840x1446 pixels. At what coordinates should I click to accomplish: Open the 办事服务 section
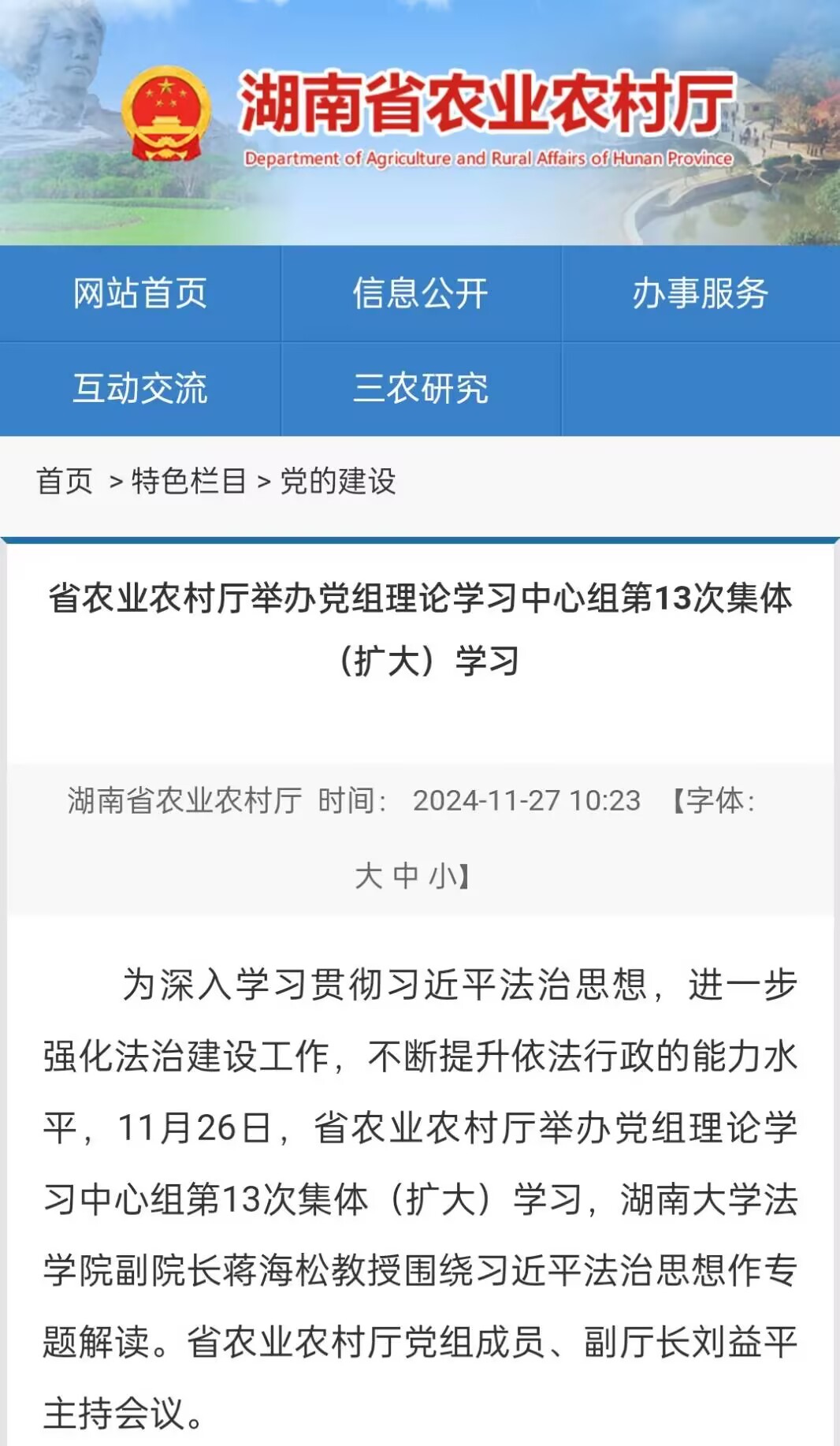(x=700, y=293)
